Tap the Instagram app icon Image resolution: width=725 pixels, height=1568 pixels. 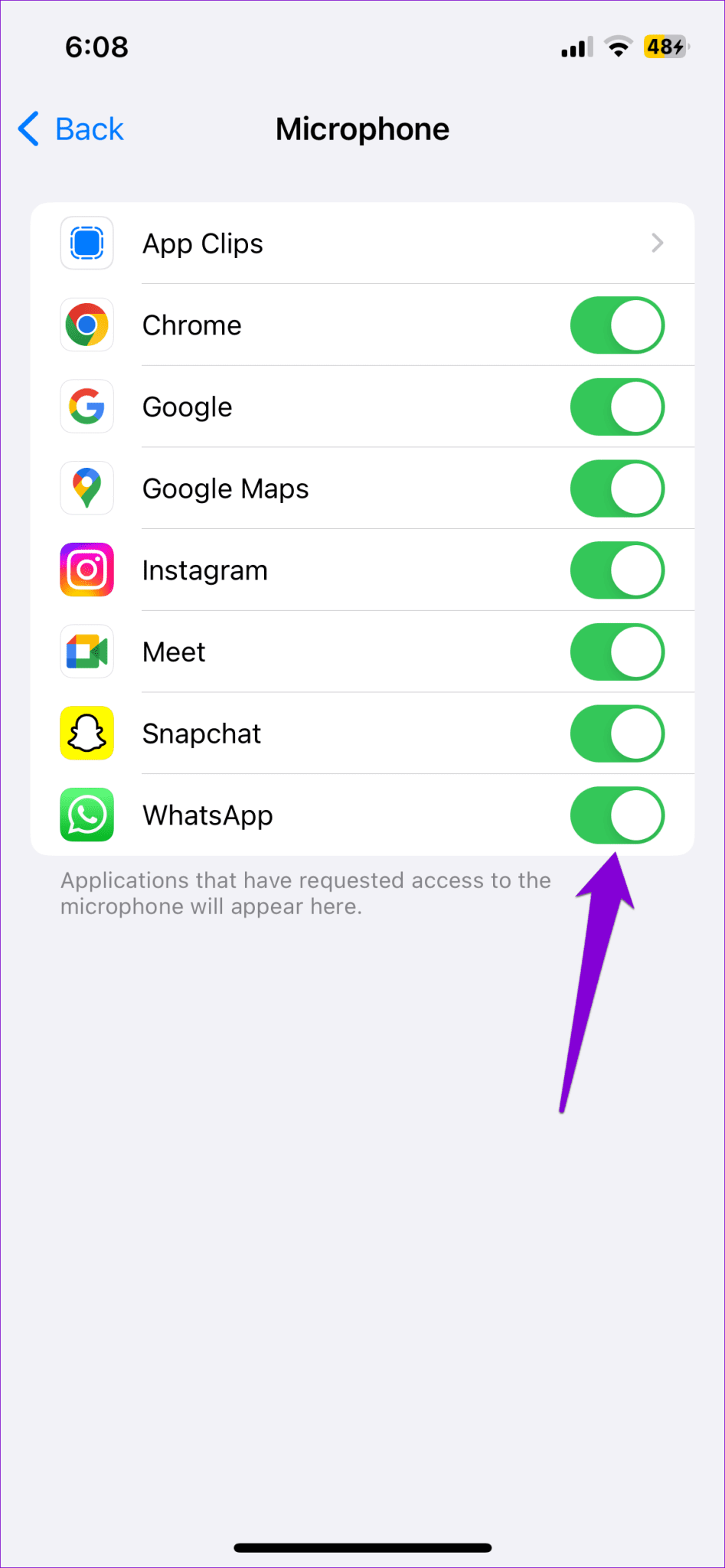[x=87, y=570]
